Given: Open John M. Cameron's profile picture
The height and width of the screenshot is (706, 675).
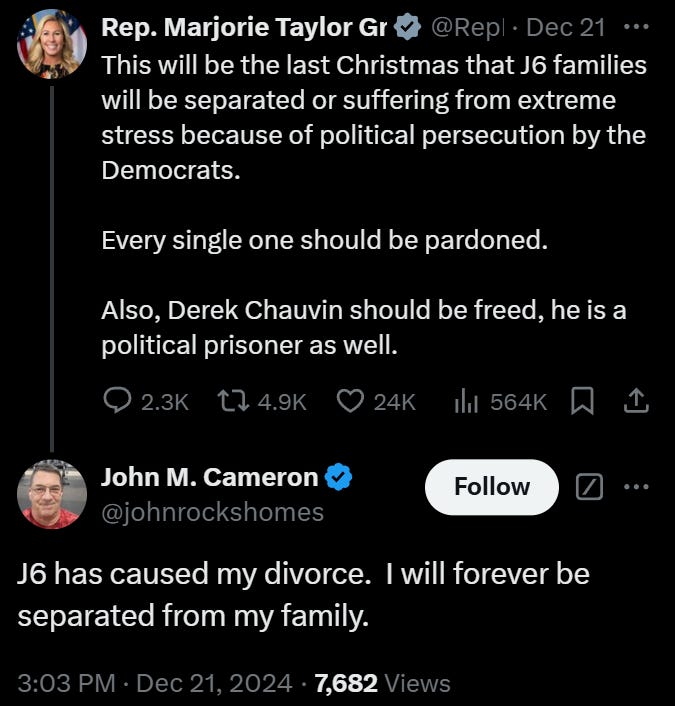Looking at the screenshot, I should (x=52, y=494).
